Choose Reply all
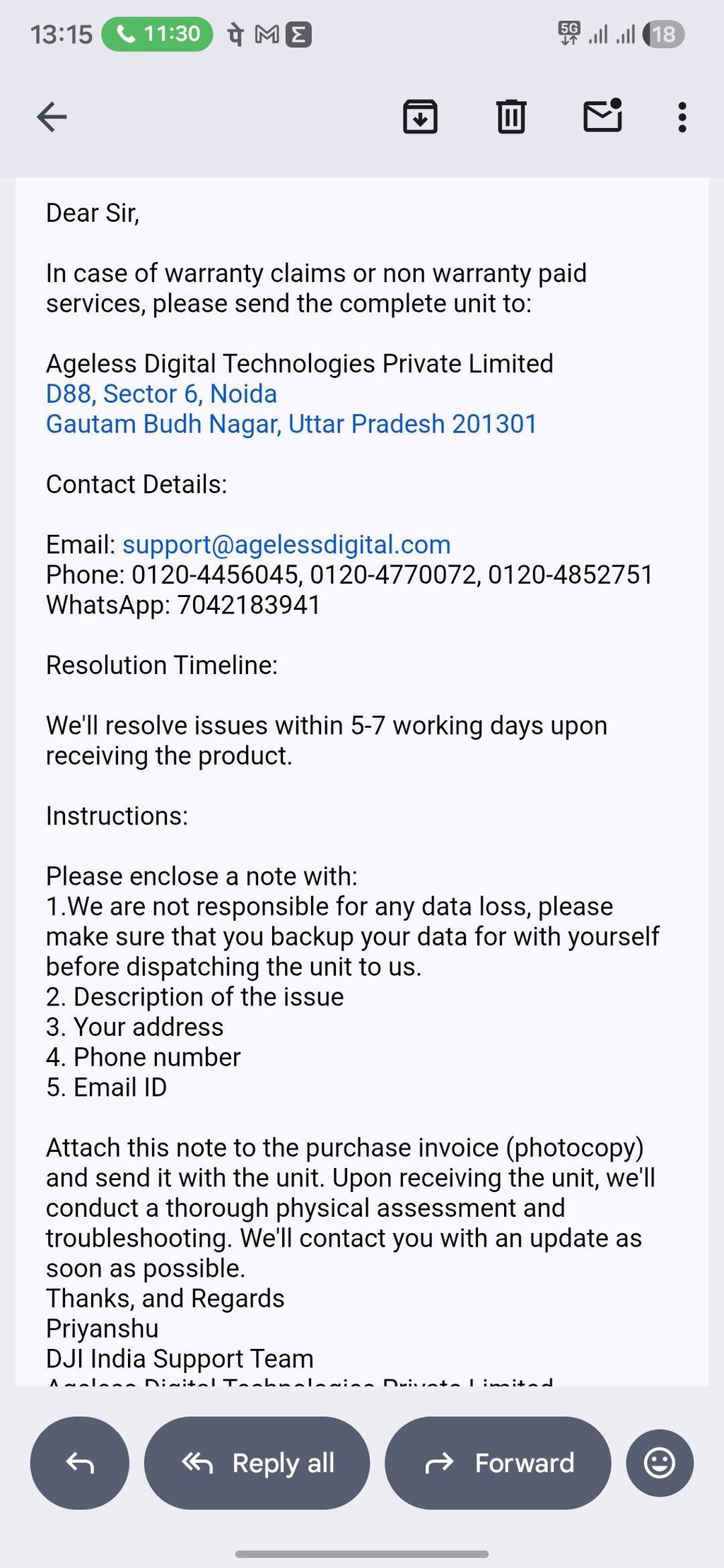Screen dimensions: 724x1568 point(257,1463)
